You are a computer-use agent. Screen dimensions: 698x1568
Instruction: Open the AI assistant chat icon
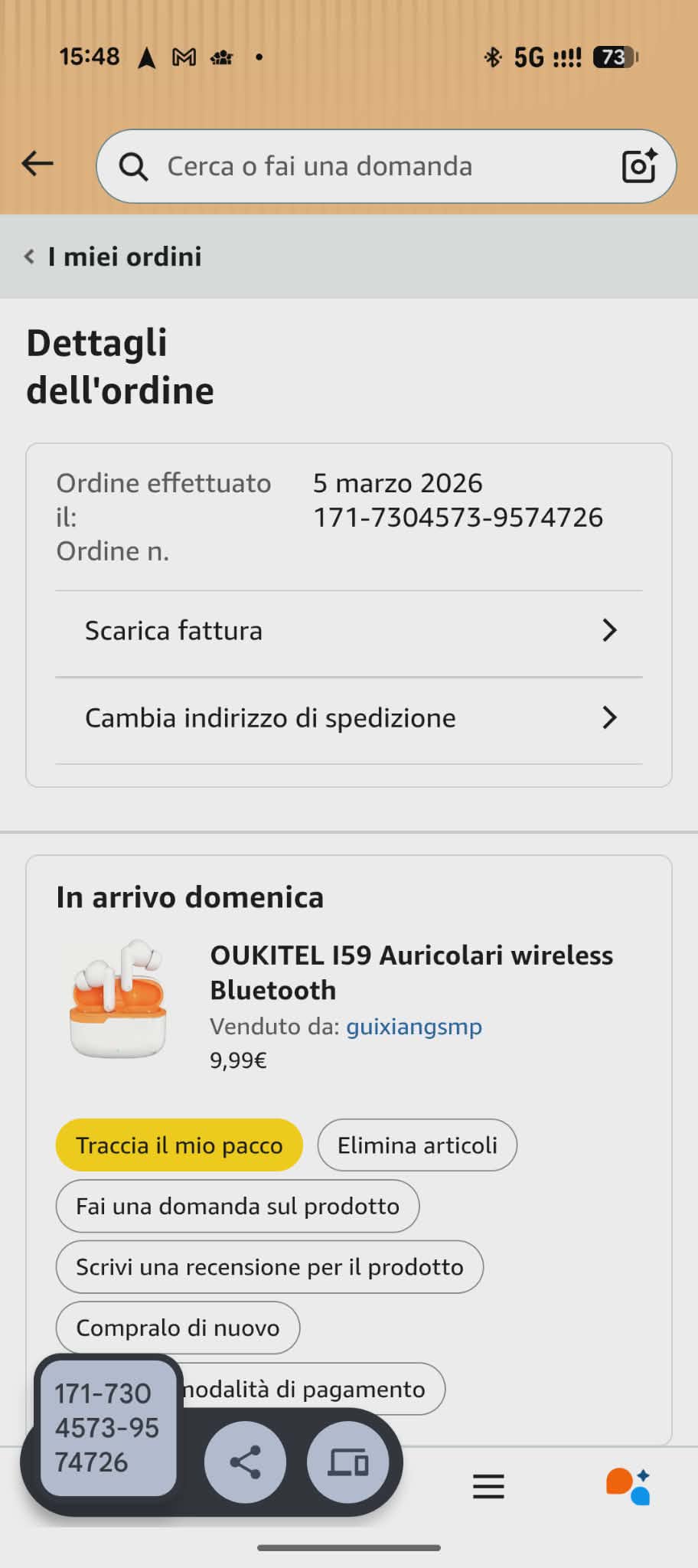[628, 1486]
